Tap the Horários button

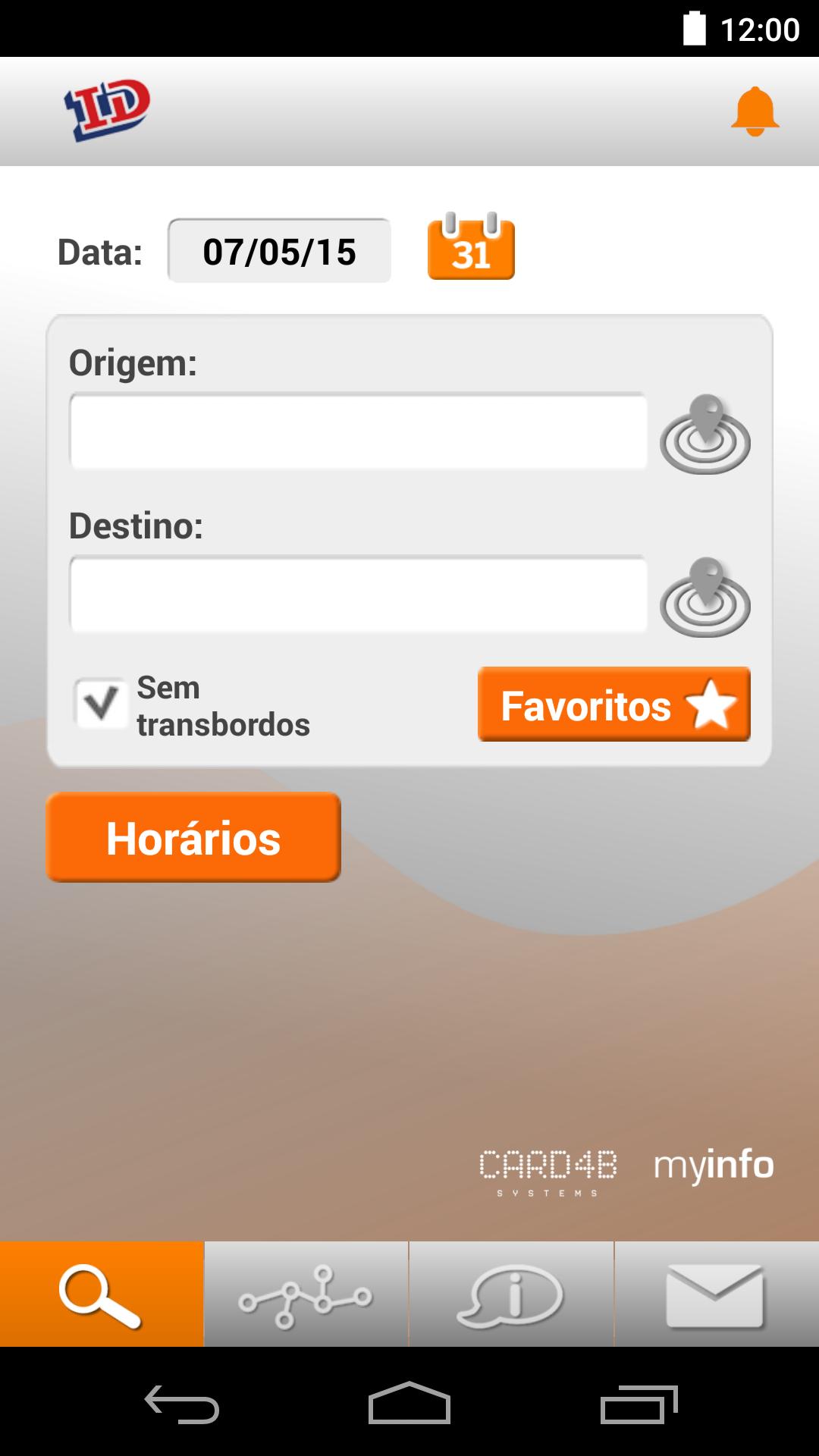(x=192, y=838)
